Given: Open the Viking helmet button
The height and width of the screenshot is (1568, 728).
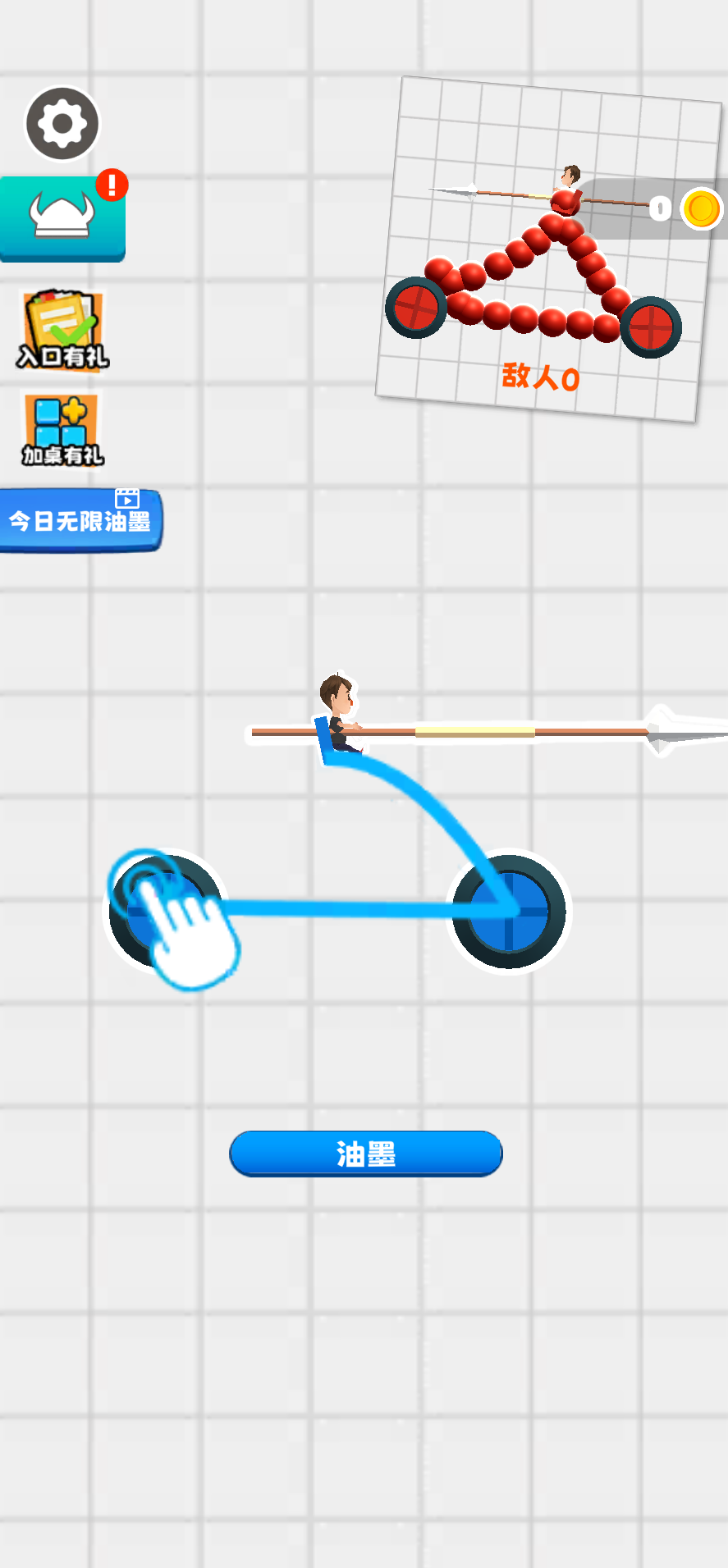Looking at the screenshot, I should point(62,218).
